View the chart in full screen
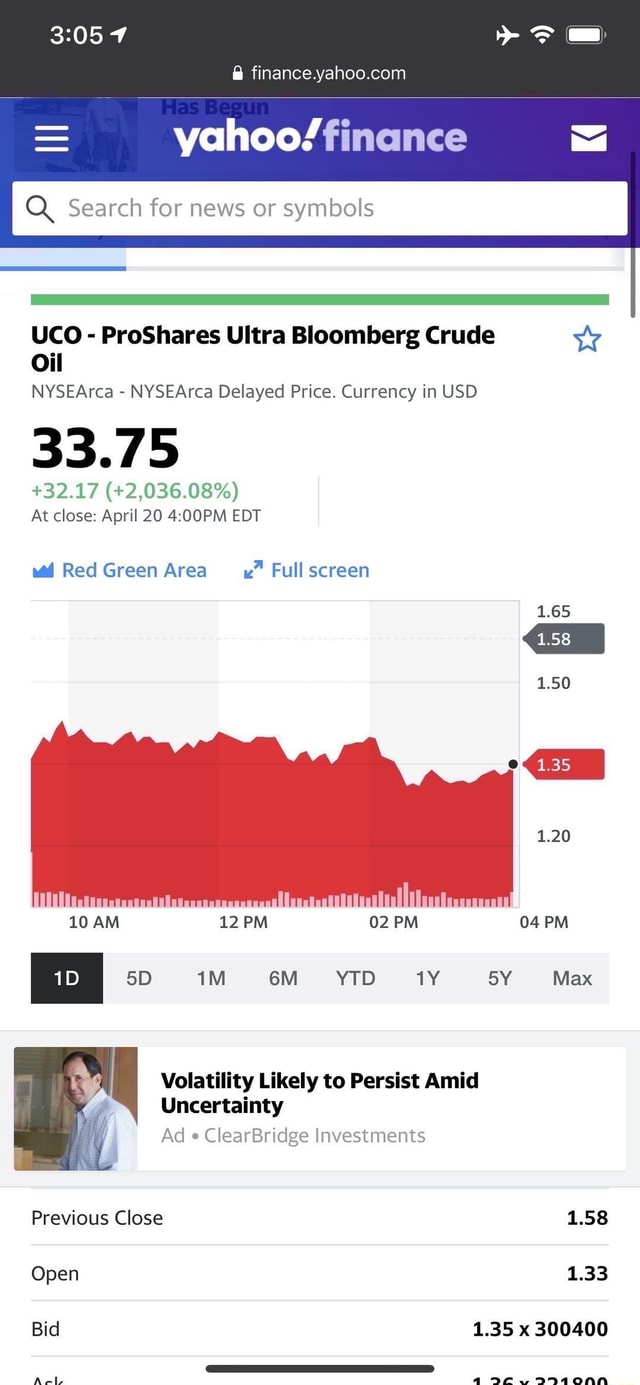This screenshot has height=1385, width=640. click(307, 570)
